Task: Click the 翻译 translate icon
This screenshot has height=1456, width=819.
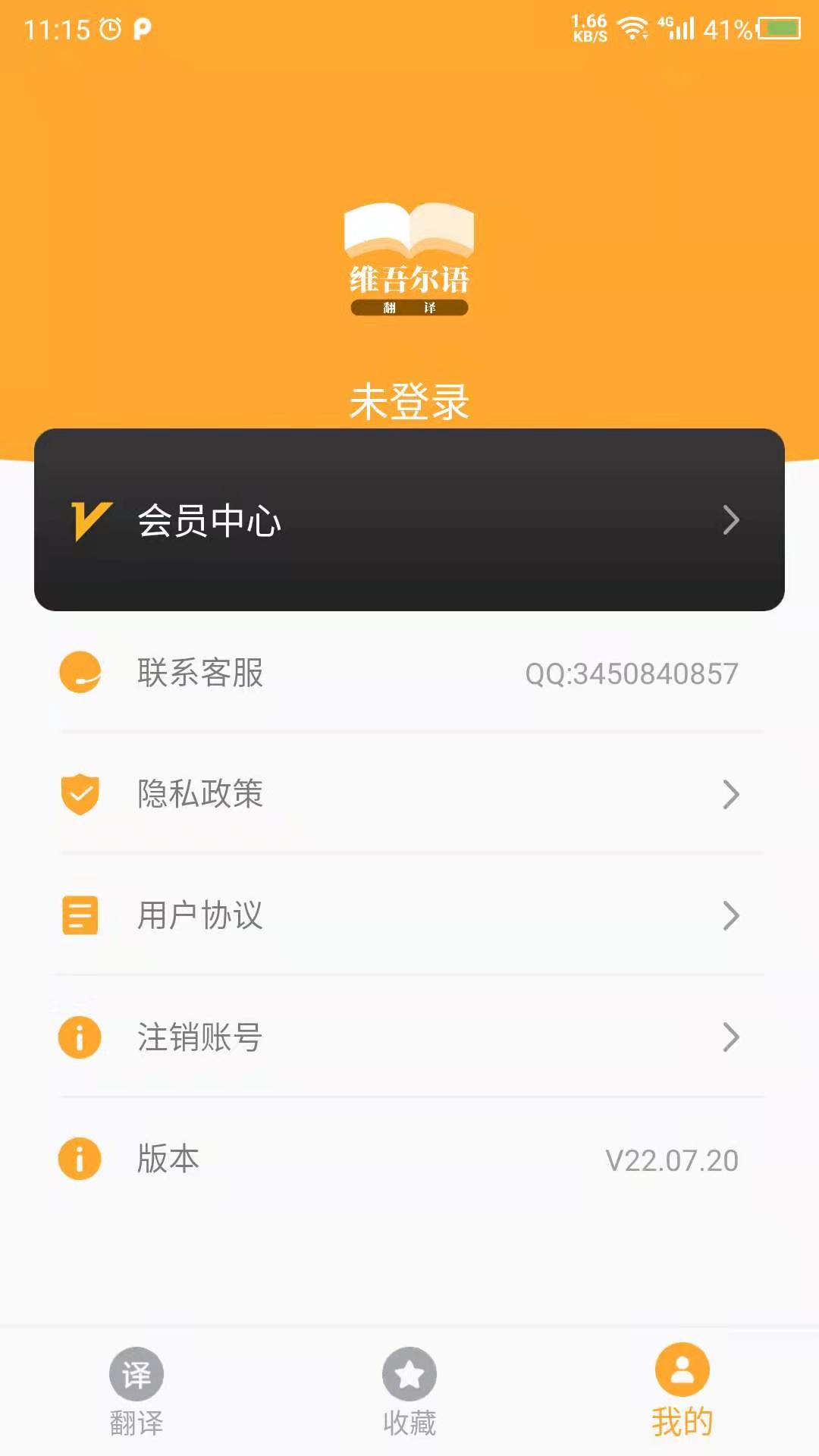Action: (135, 1373)
